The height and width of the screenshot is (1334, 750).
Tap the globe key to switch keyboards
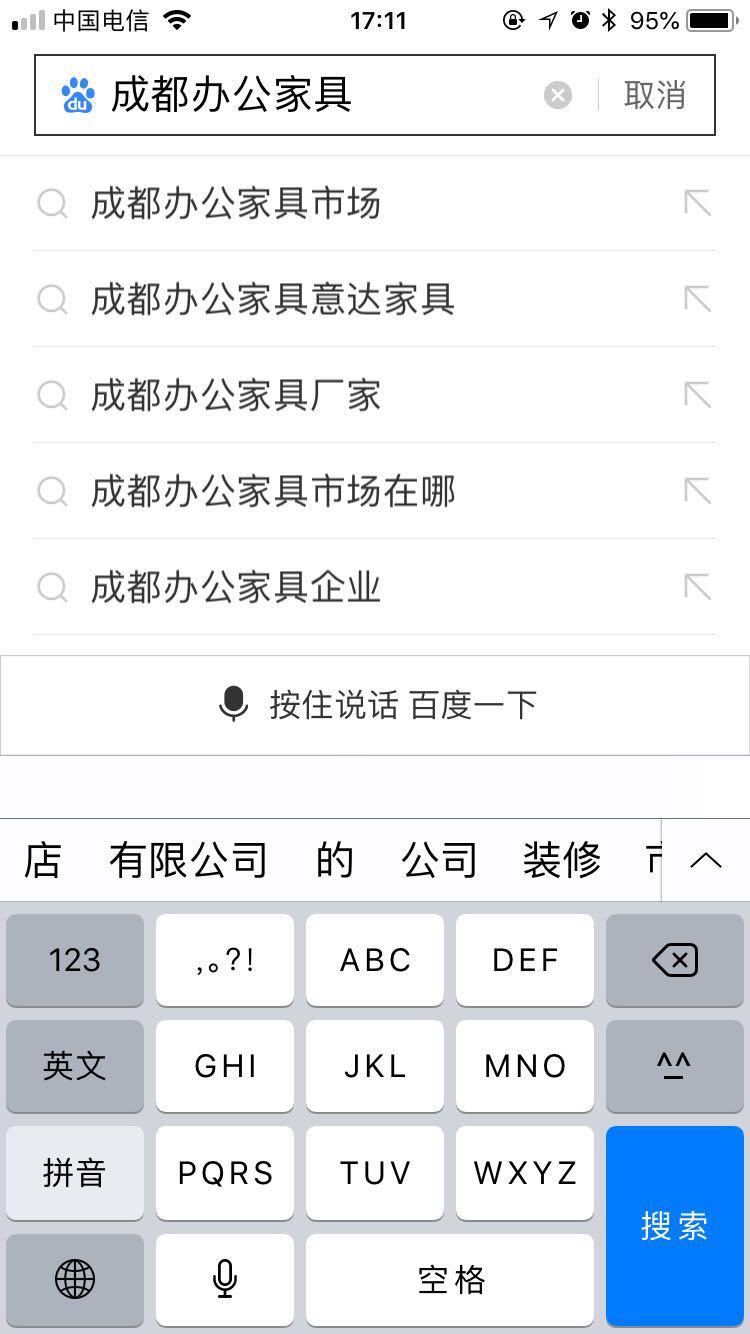[x=75, y=1279]
